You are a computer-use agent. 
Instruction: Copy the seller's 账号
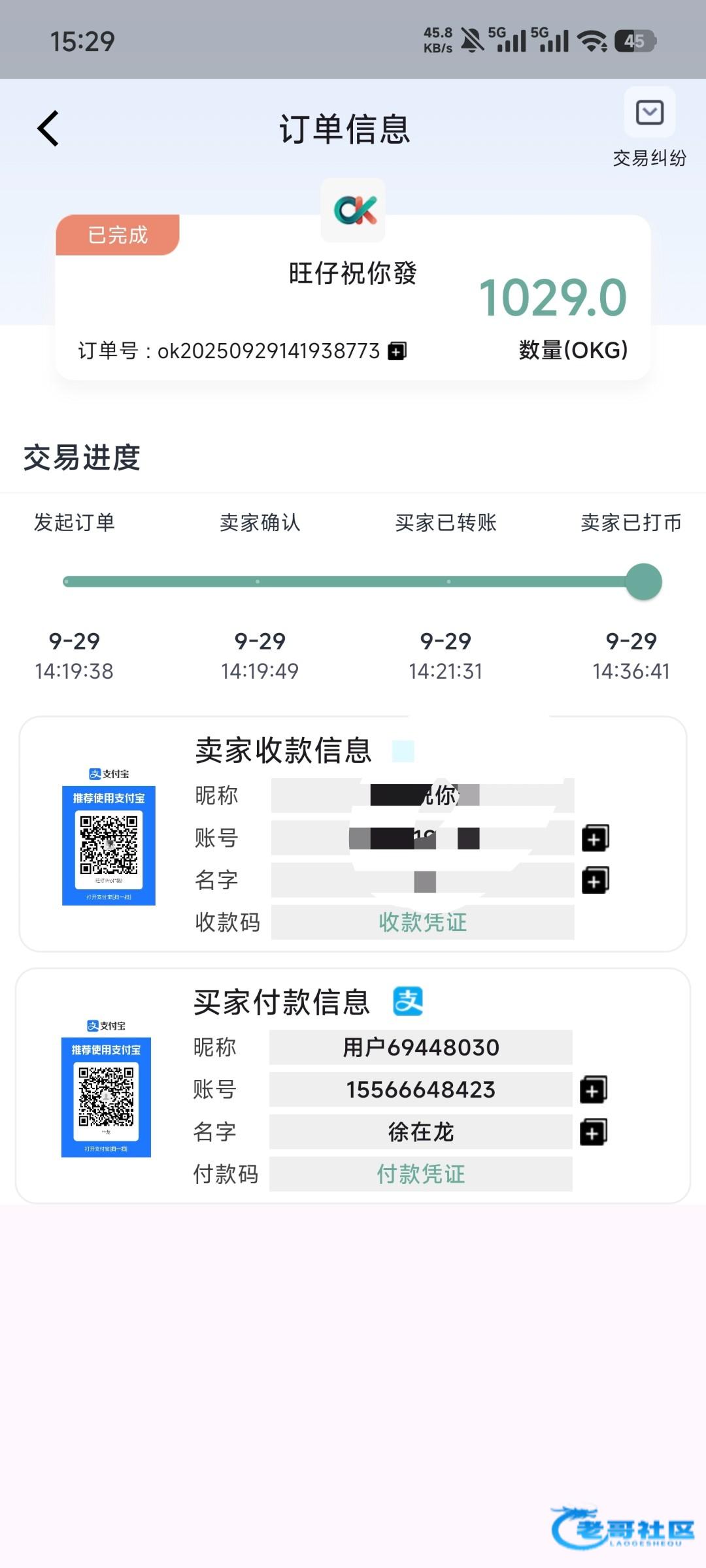[595, 838]
